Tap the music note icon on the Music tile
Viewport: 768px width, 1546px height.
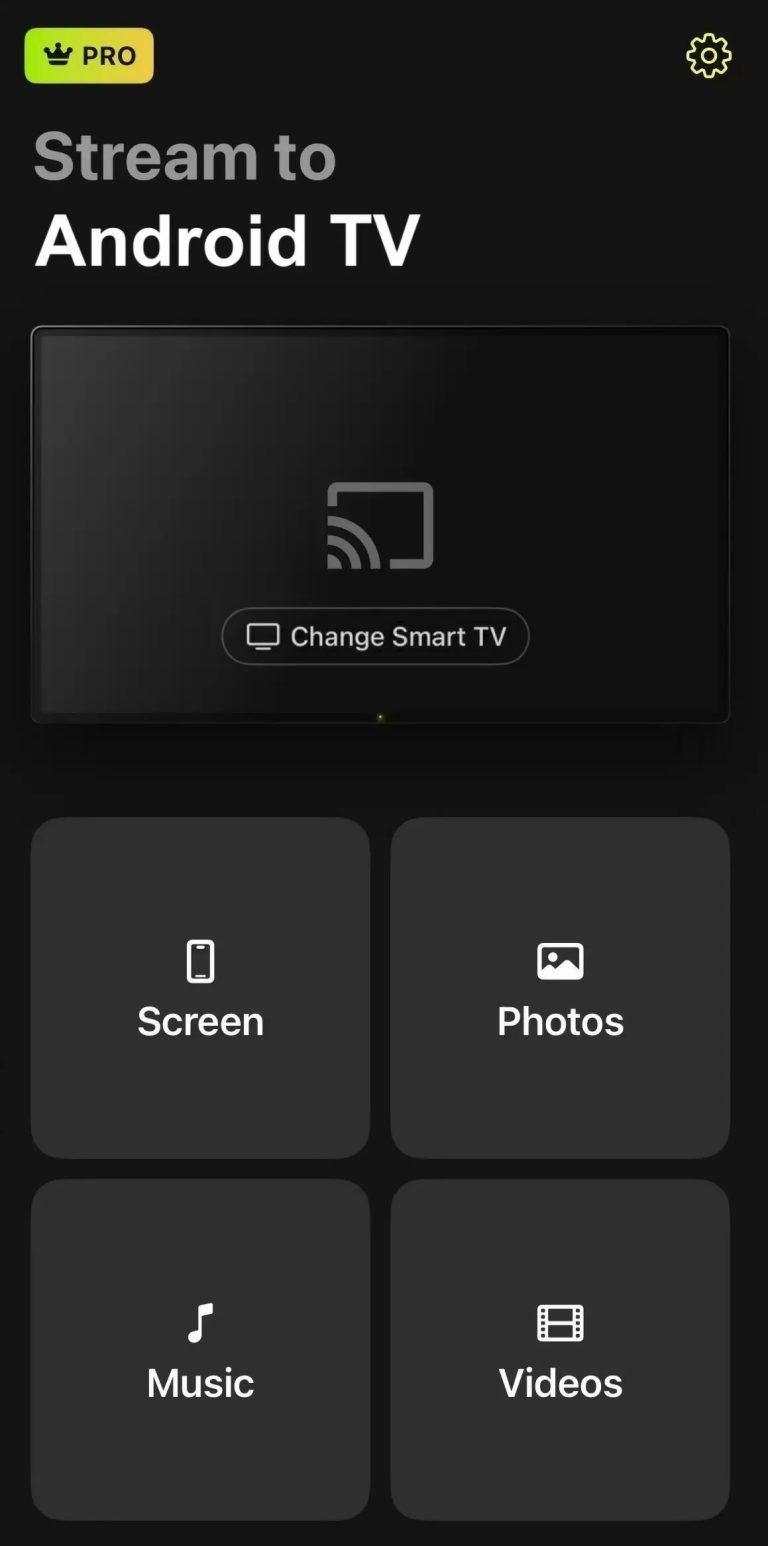point(200,1321)
